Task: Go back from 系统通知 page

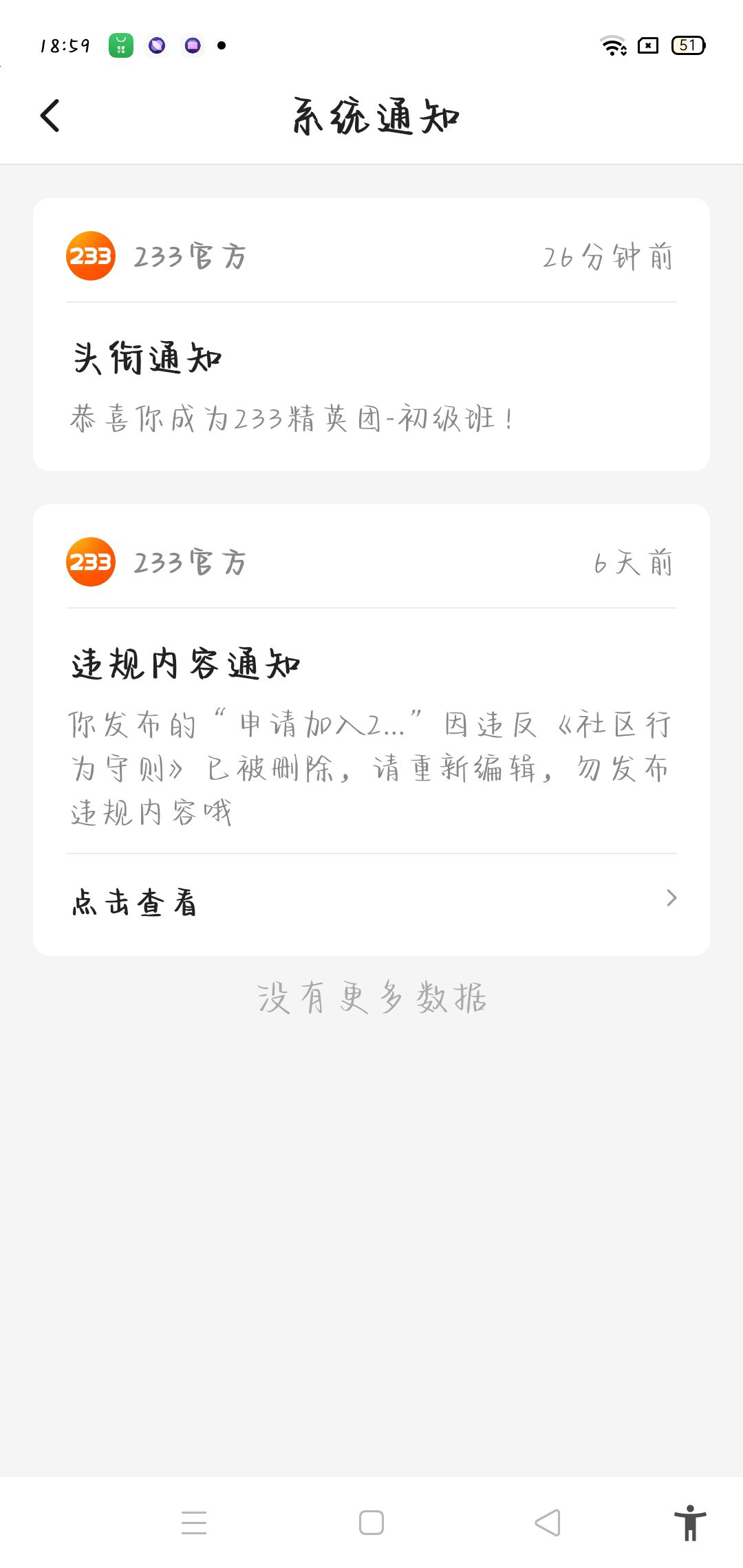Action: point(50,115)
